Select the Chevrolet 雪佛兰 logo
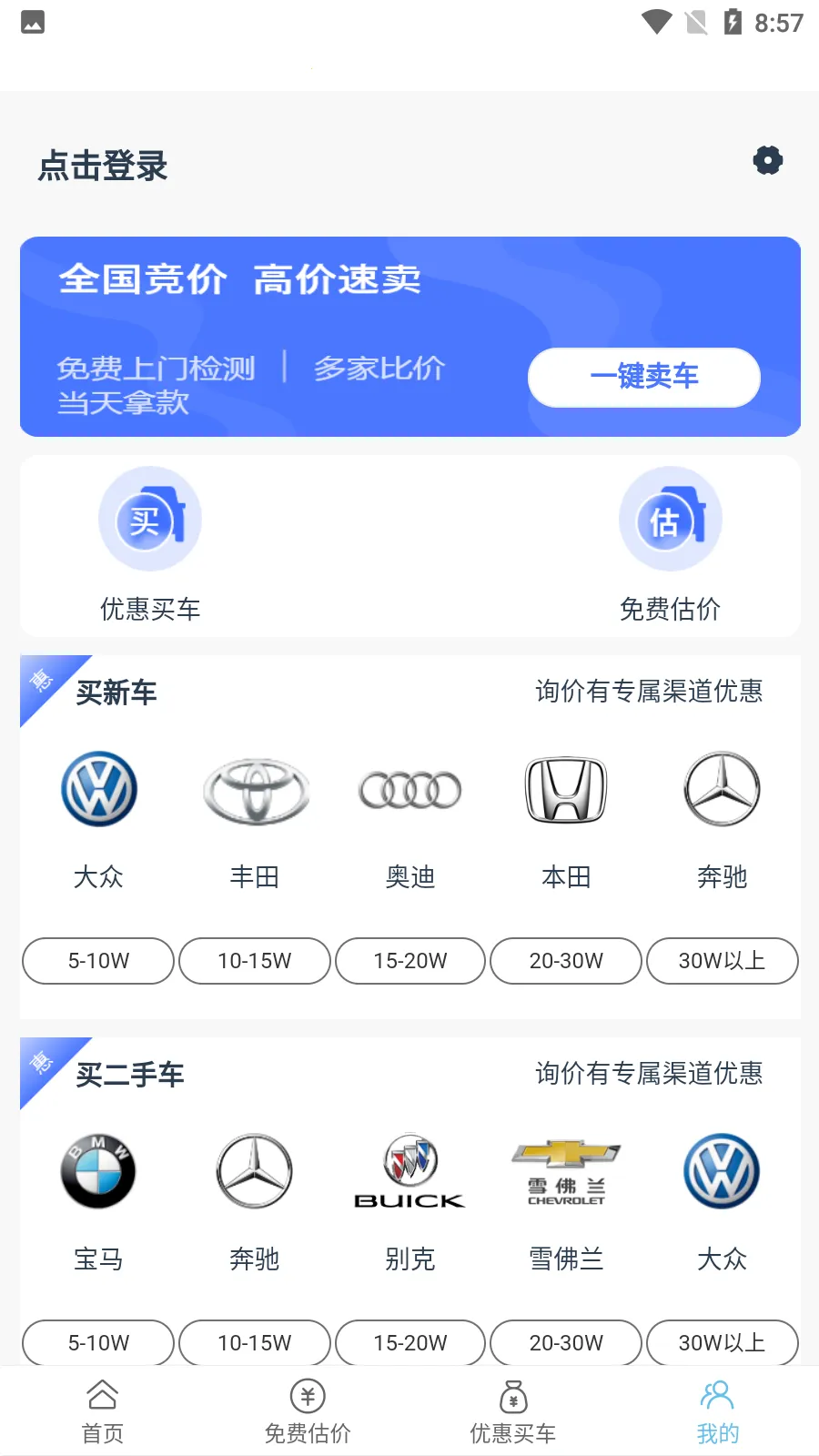 tap(565, 1171)
